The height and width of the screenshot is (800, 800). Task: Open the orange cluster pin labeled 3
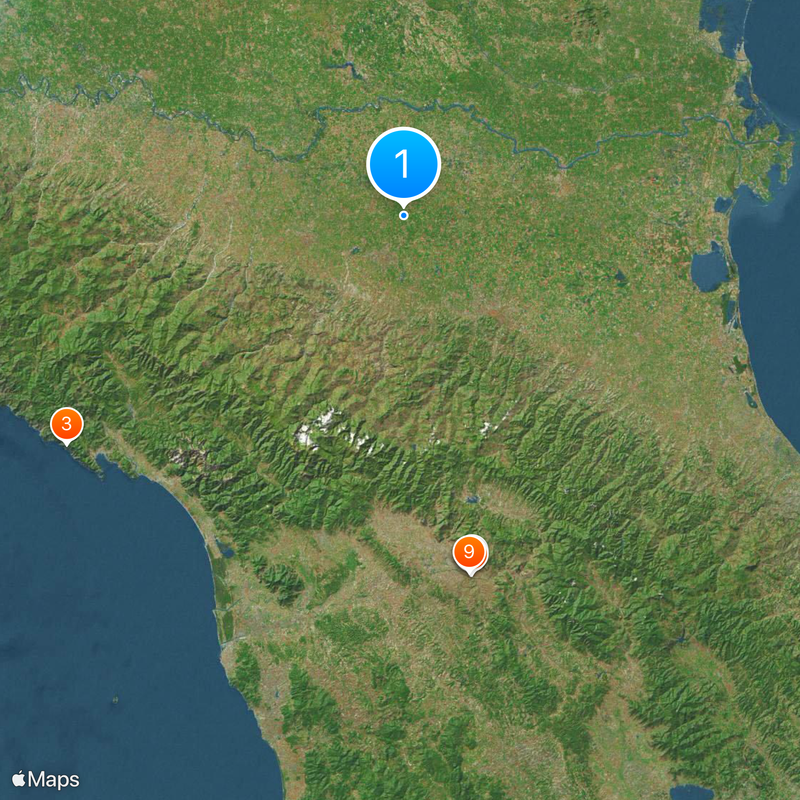(x=66, y=424)
